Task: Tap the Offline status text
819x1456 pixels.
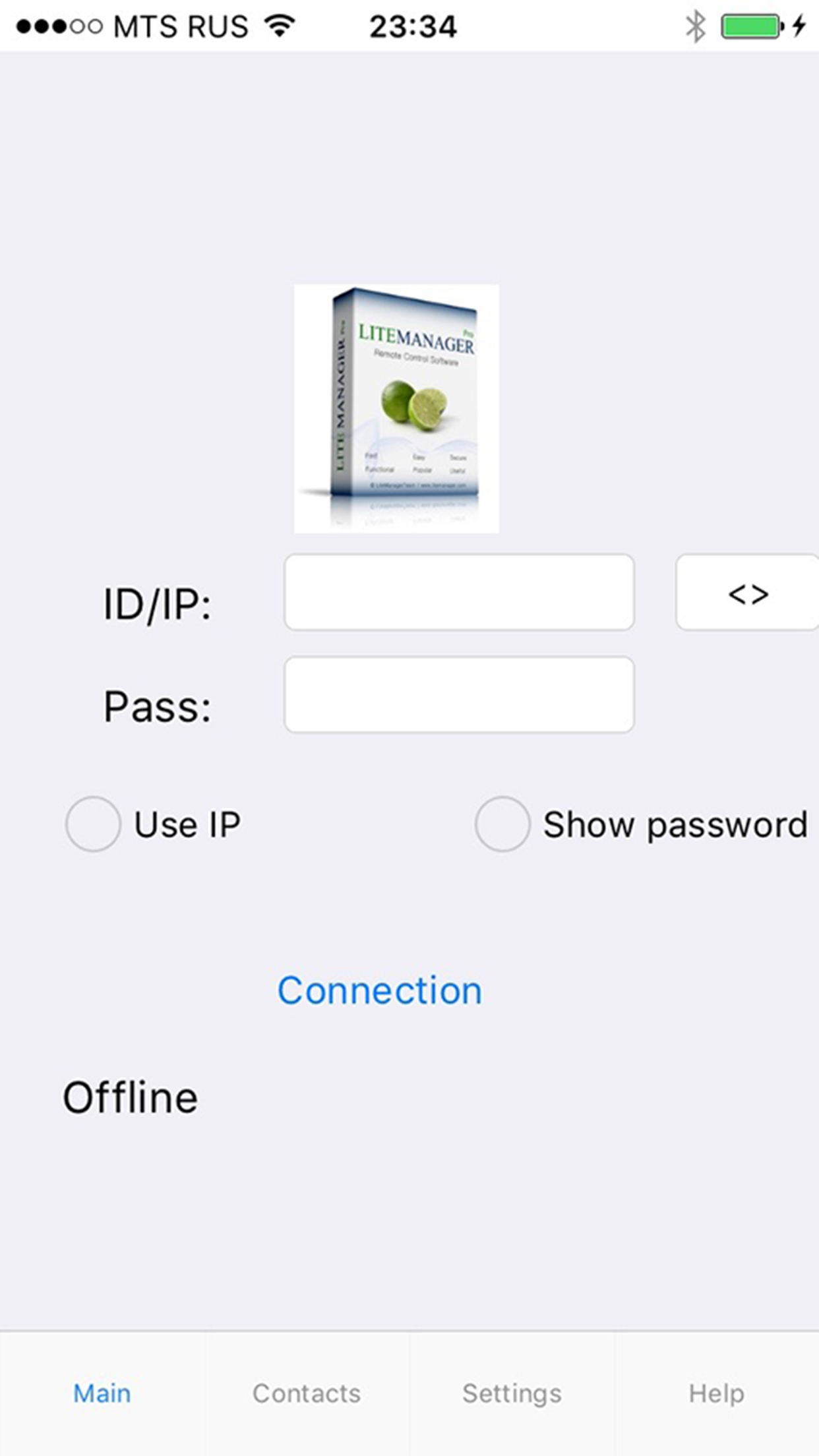Action: 130,1096
